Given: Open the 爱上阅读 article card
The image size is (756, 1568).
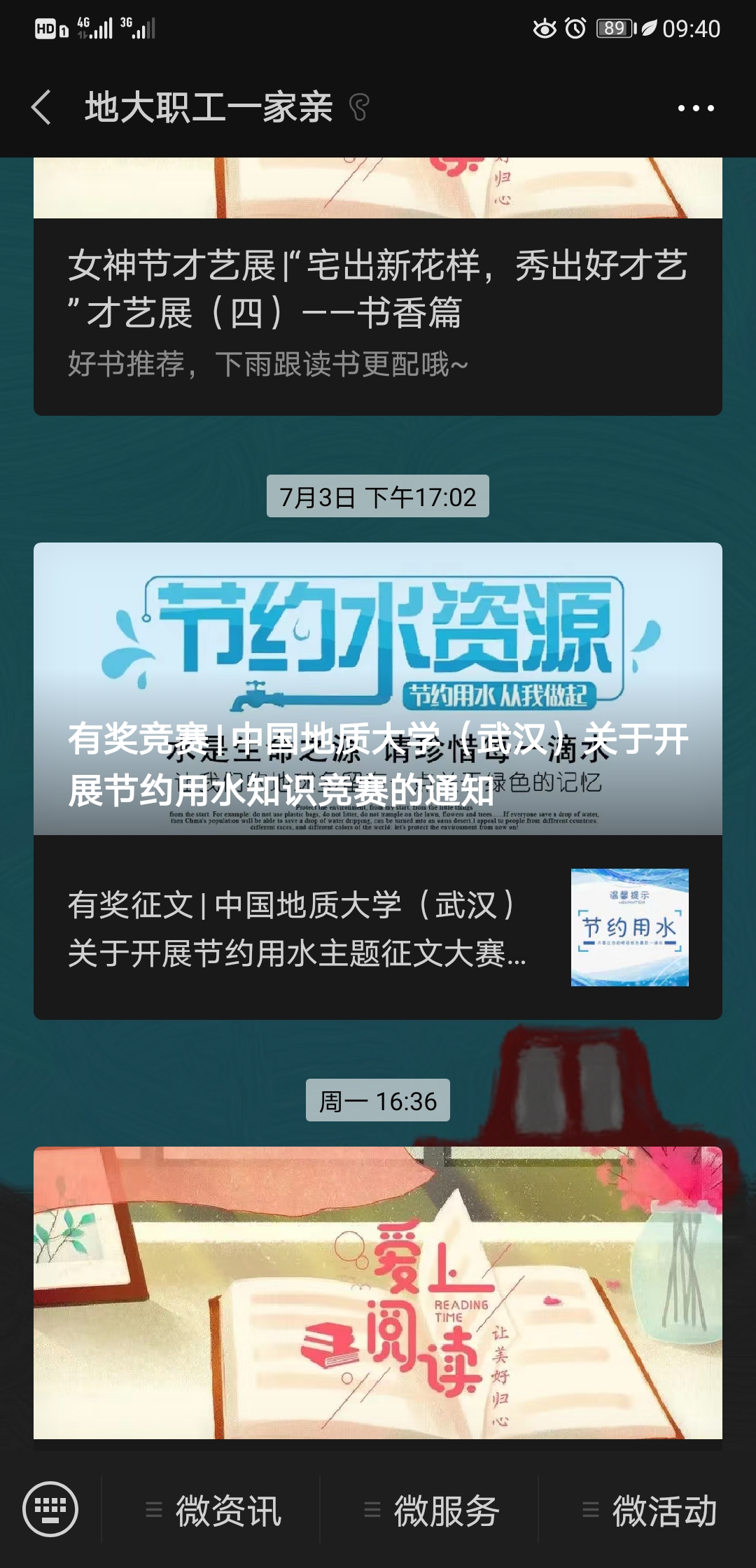Looking at the screenshot, I should (378, 1292).
